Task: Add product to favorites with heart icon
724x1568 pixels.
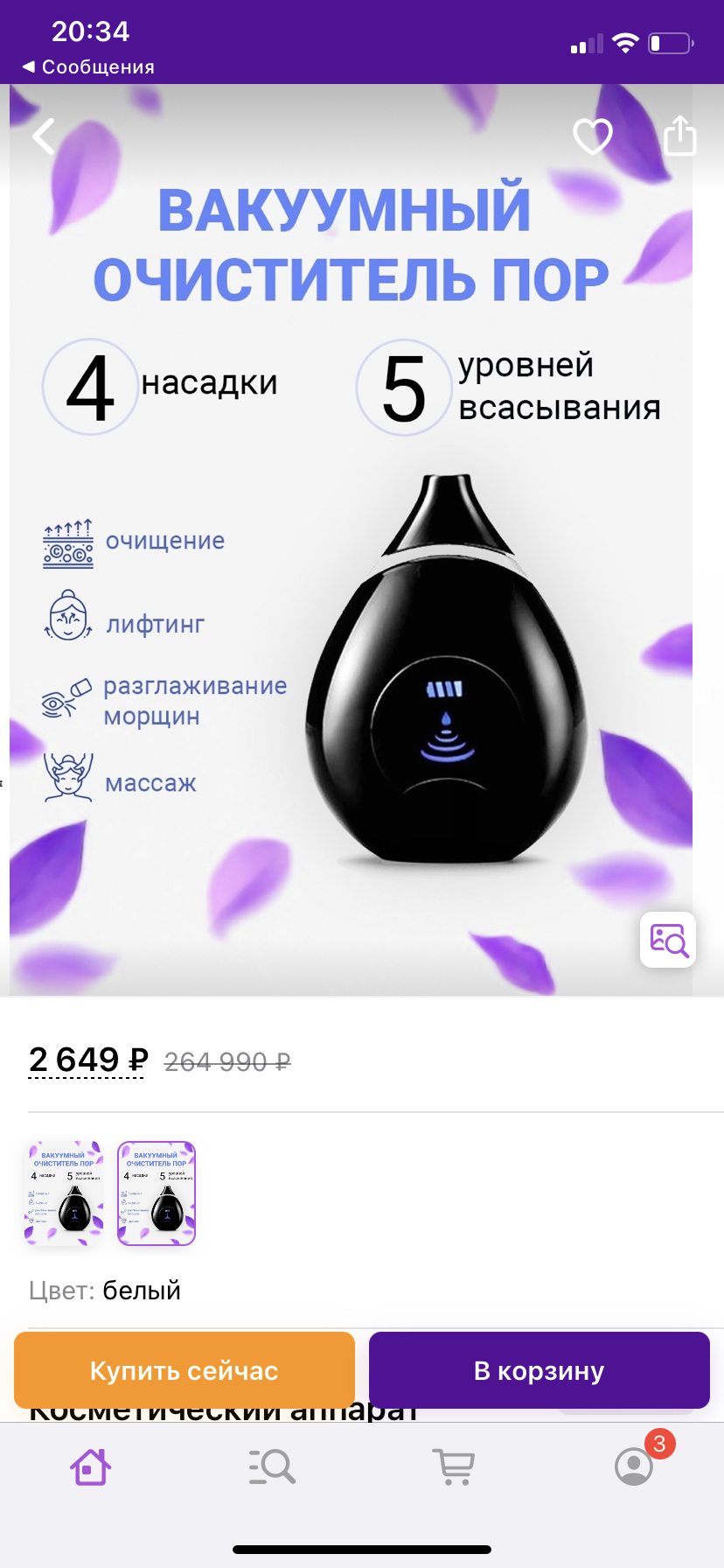Action: click(x=592, y=136)
